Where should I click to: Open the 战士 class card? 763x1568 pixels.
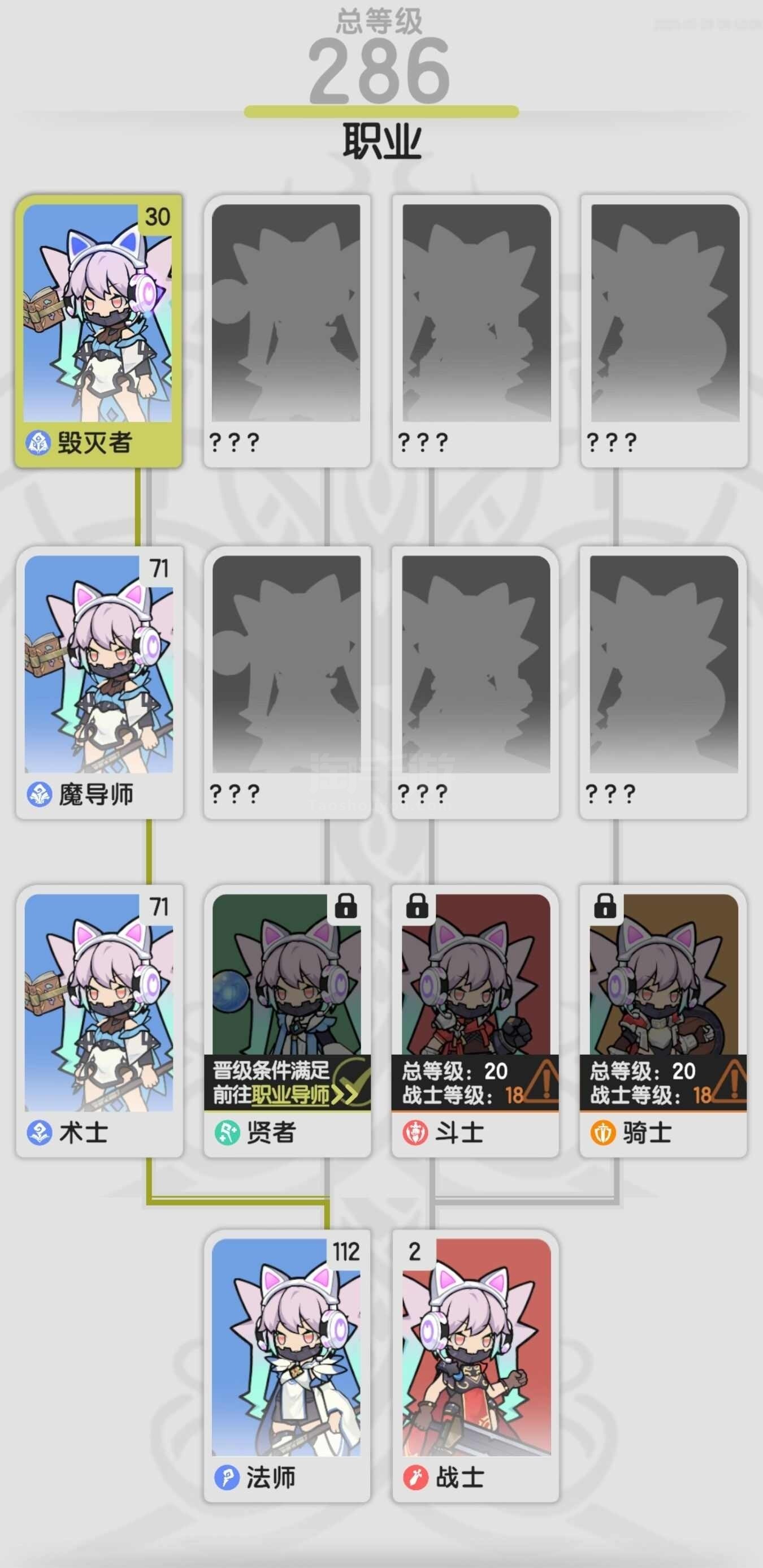click(475, 1366)
